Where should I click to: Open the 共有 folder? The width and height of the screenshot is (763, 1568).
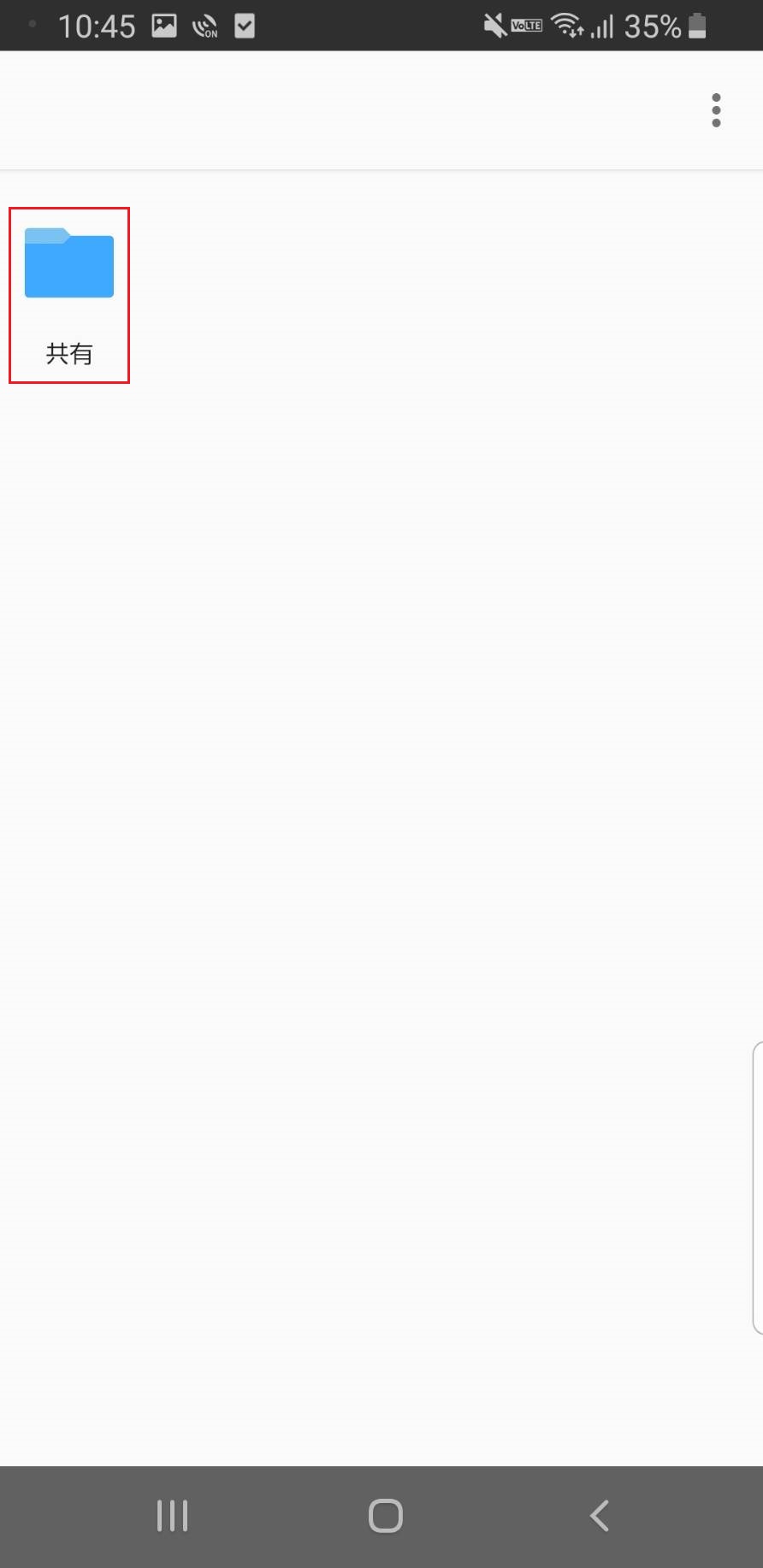[x=69, y=293]
